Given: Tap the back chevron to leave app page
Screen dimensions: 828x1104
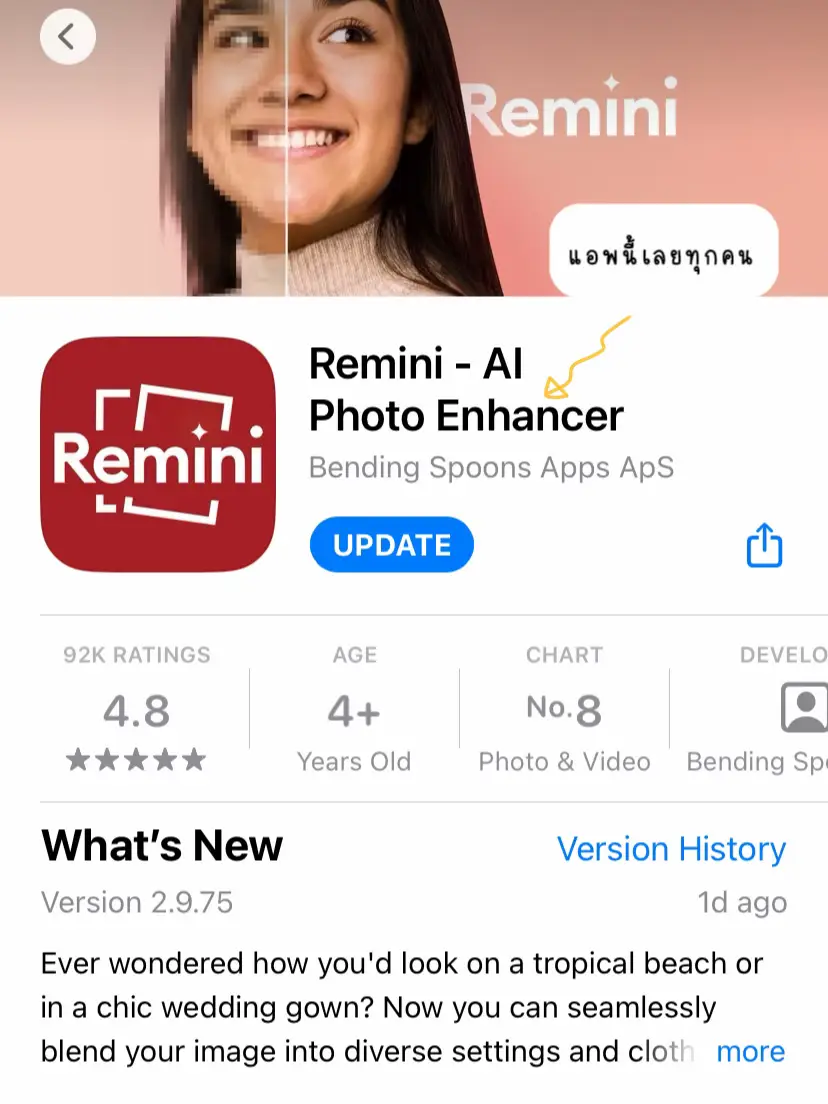Looking at the screenshot, I should point(67,36).
